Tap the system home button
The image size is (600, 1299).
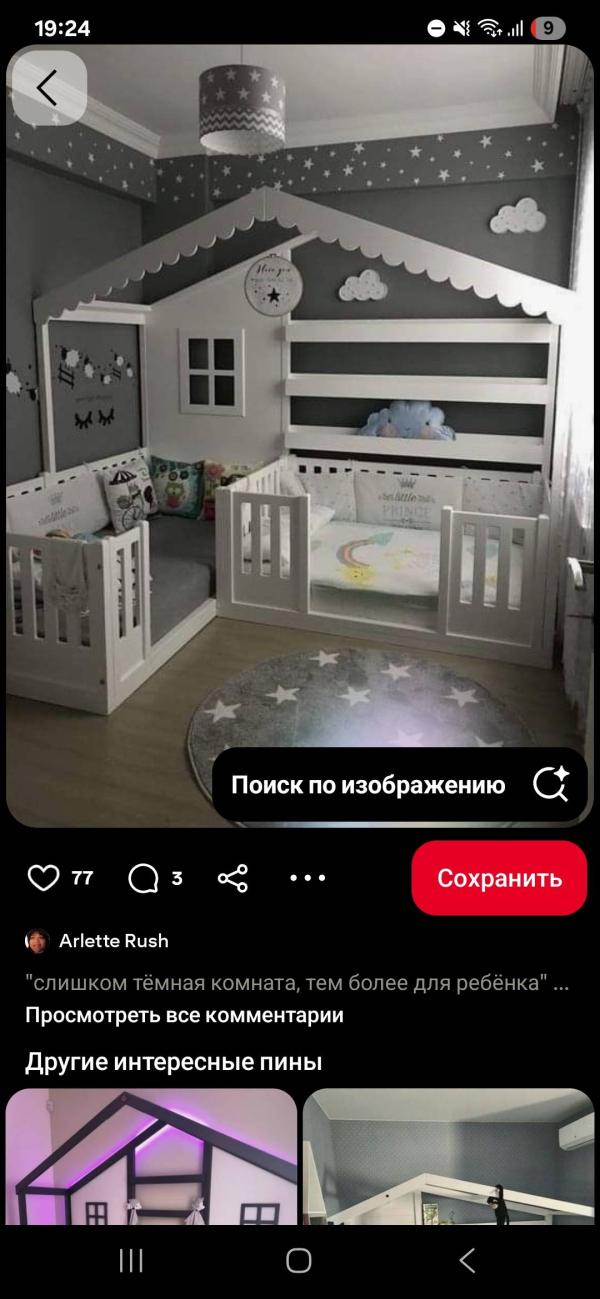point(299,1261)
